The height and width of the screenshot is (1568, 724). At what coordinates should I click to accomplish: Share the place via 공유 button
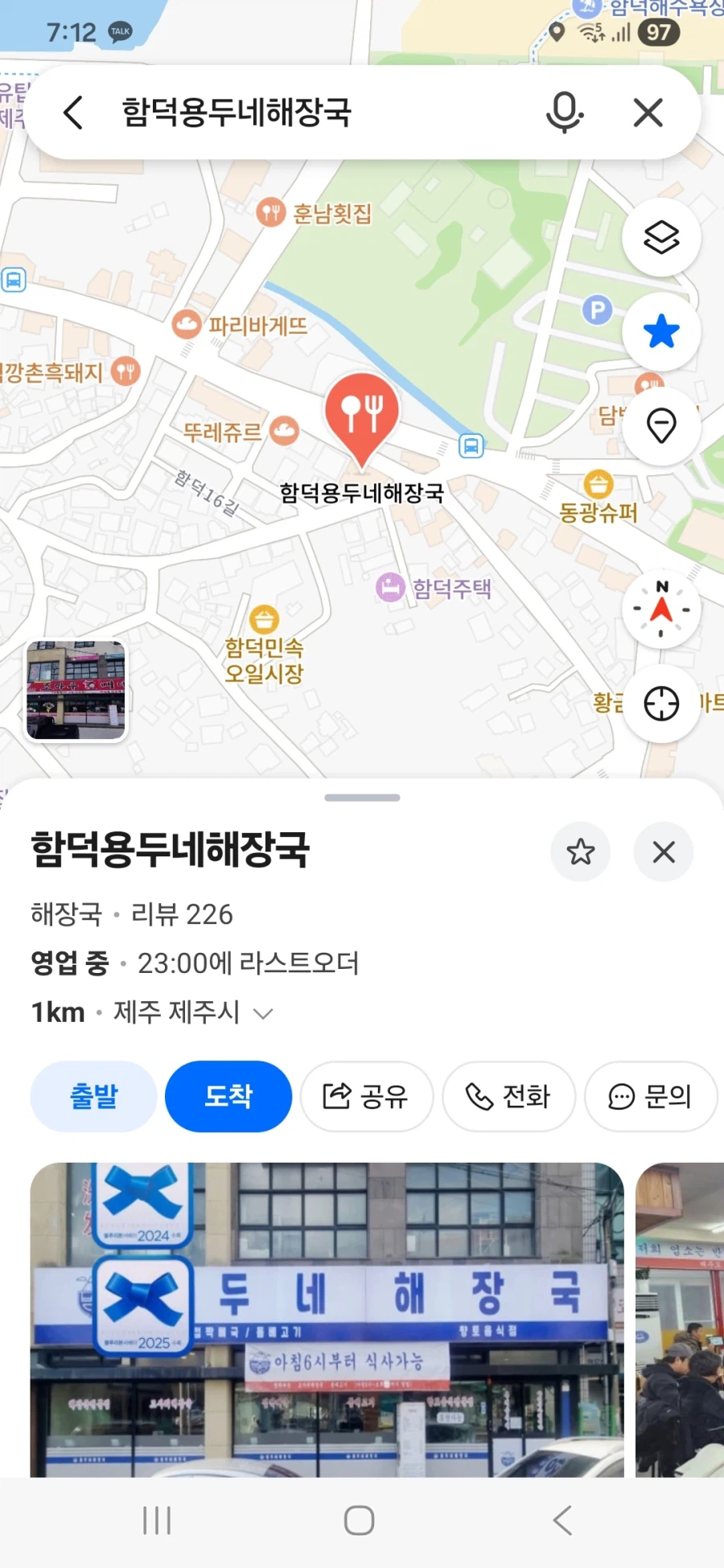coord(366,1096)
